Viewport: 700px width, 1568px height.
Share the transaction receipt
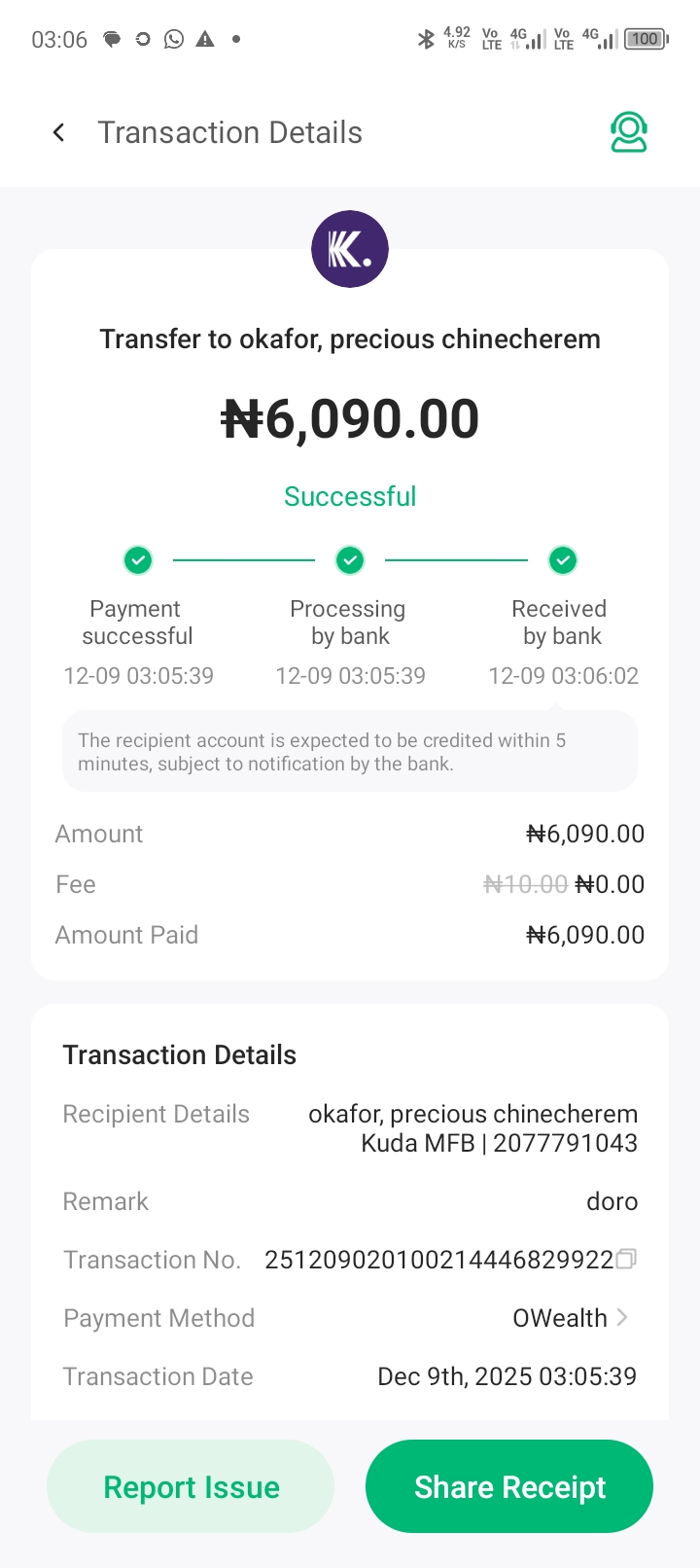509,1486
